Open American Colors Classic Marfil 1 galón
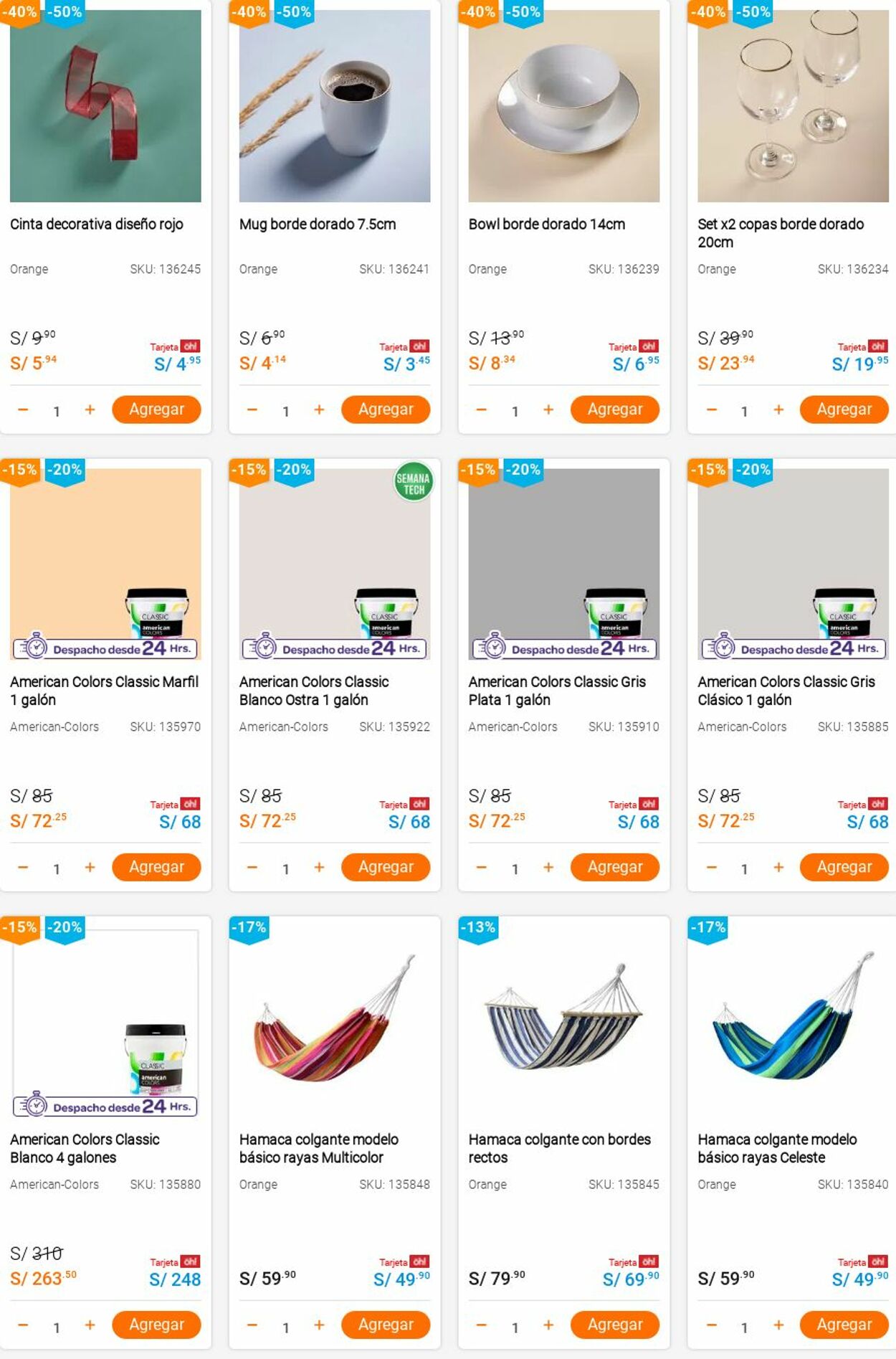This screenshot has width=896, height=1359. click(x=104, y=690)
